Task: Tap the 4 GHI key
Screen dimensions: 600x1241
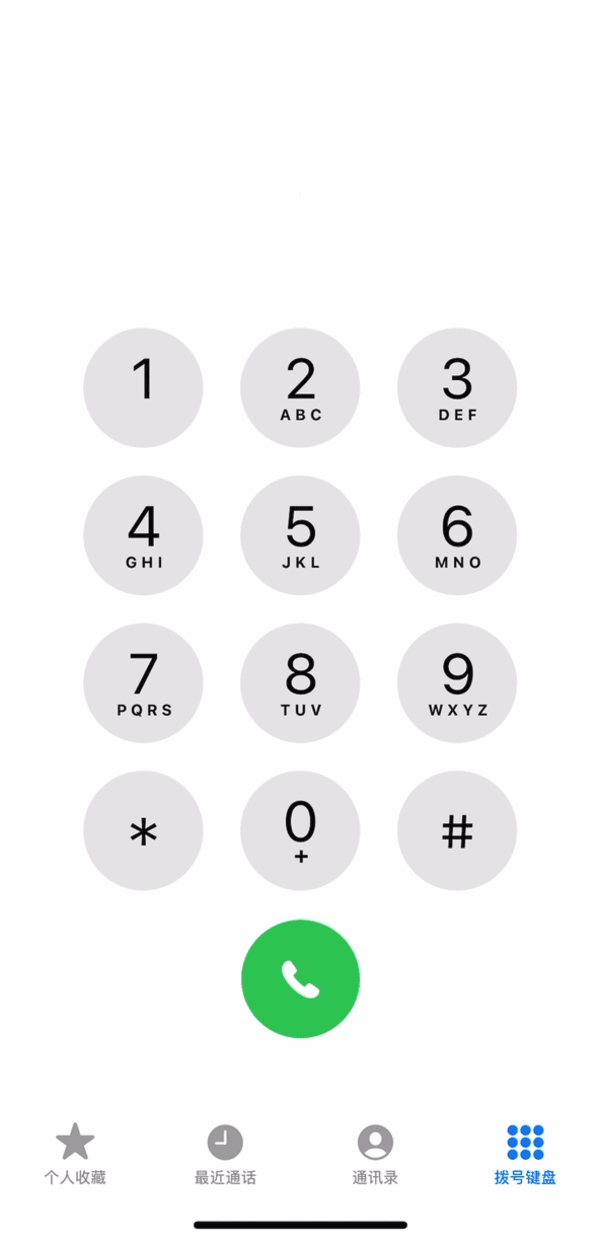Action: tap(143, 535)
